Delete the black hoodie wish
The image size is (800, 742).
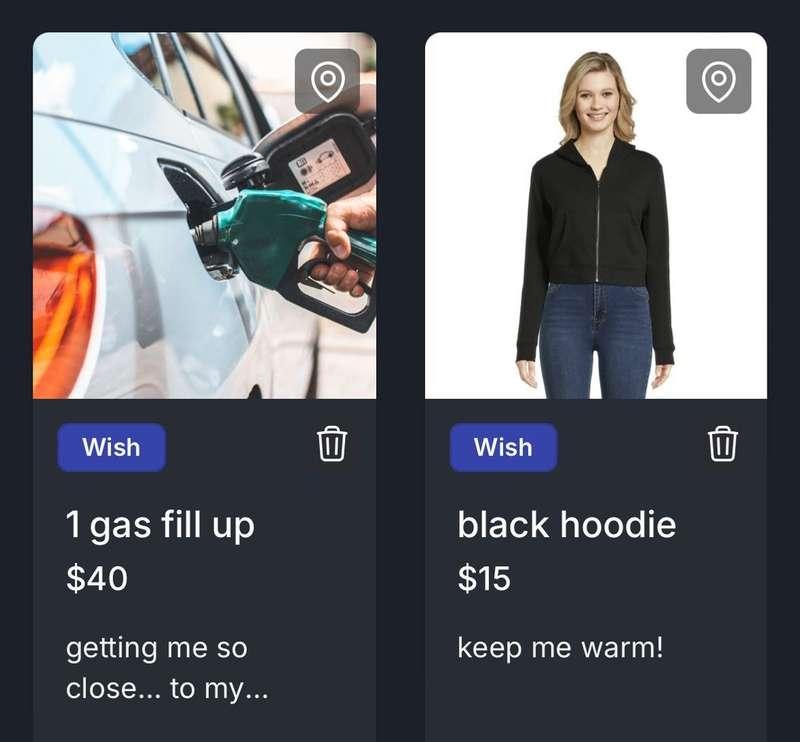click(x=722, y=443)
